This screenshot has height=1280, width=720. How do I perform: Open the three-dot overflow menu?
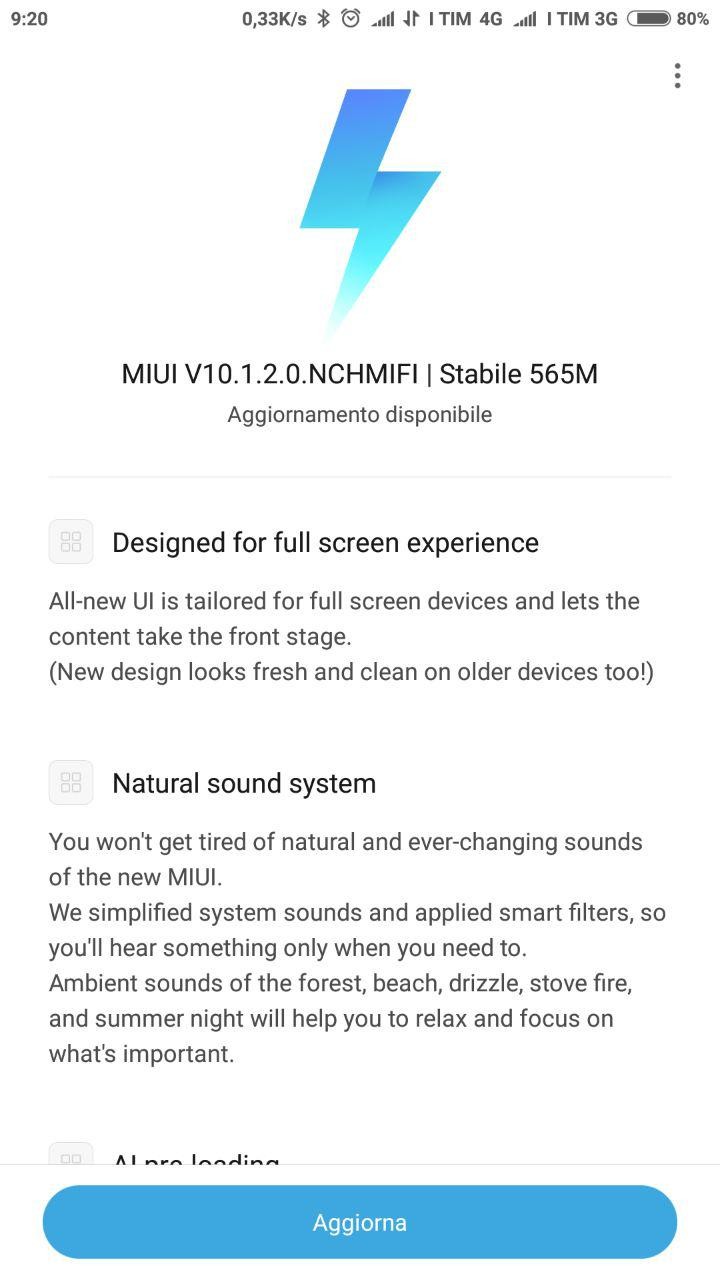click(677, 76)
